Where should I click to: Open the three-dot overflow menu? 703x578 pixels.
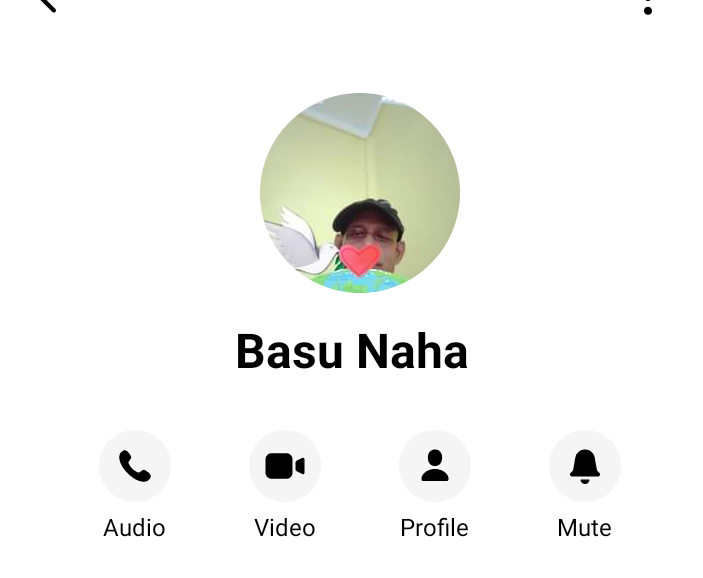[x=648, y=7]
